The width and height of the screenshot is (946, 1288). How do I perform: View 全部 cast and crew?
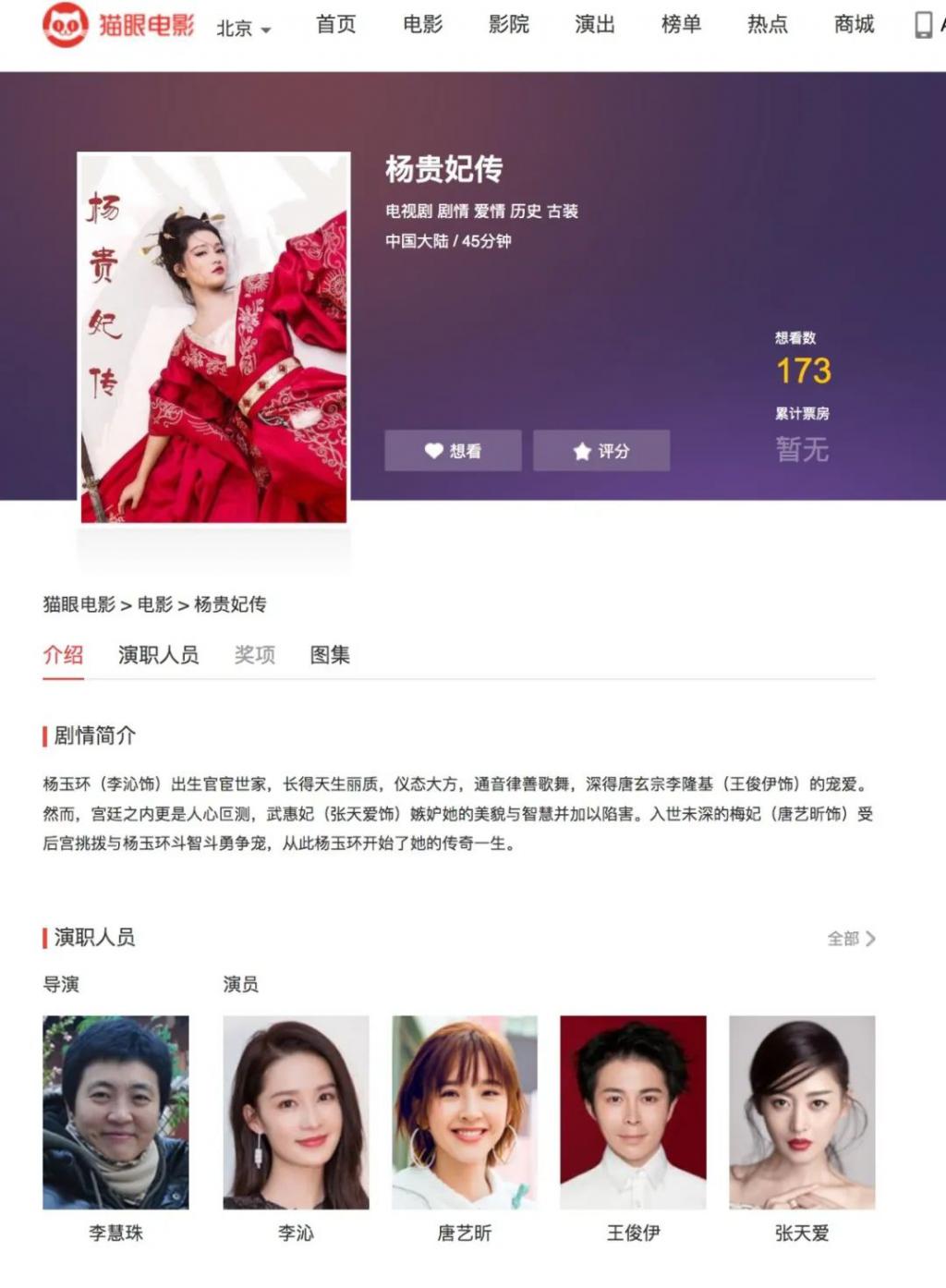(850, 939)
